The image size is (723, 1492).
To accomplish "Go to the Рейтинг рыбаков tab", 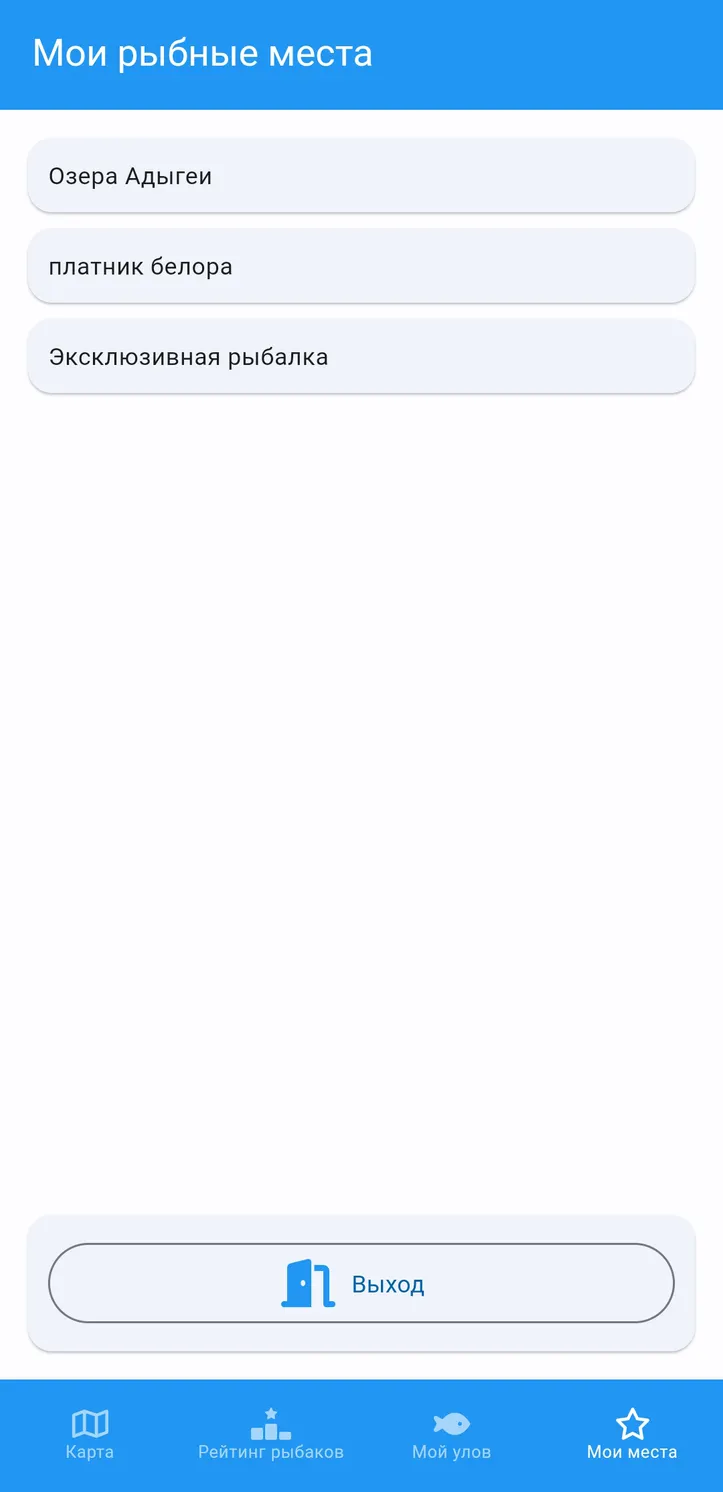I will (271, 1435).
